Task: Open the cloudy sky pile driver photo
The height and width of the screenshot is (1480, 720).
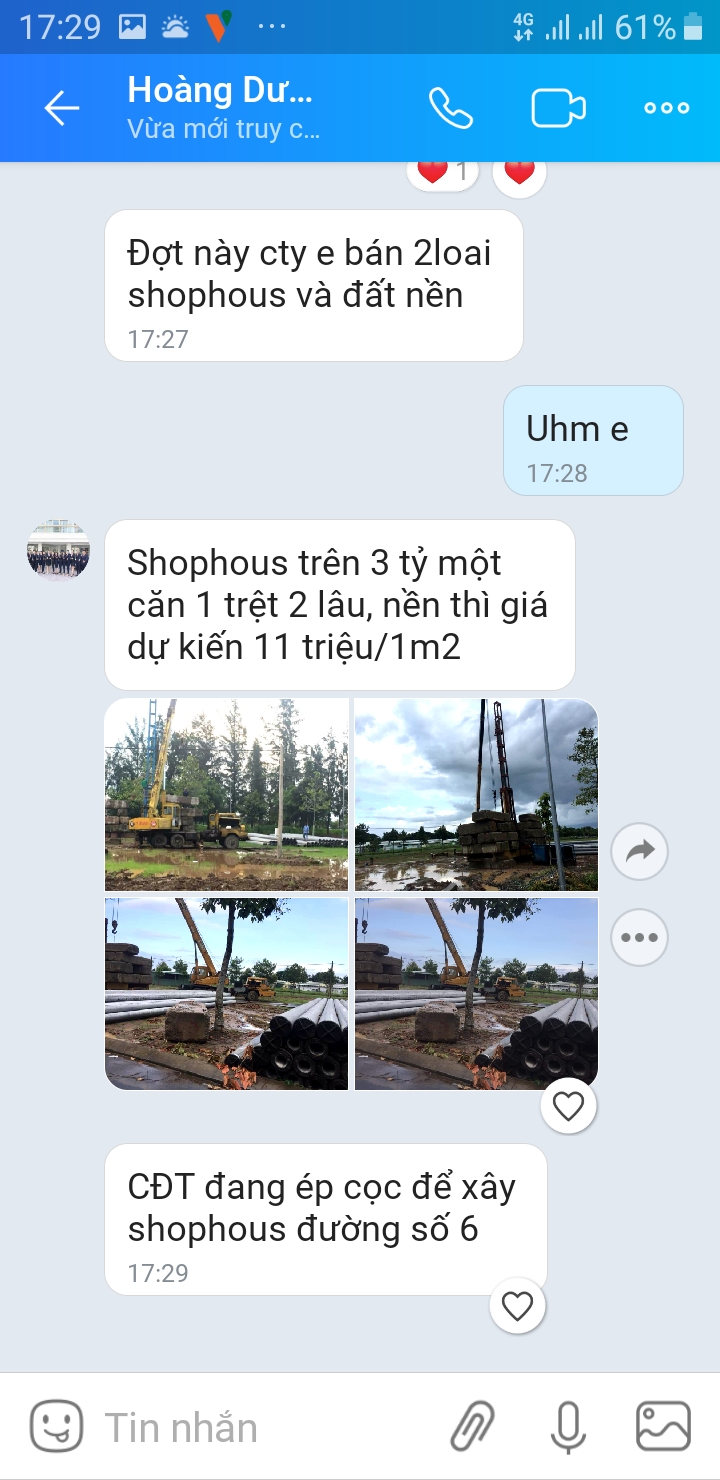Action: 476,794
